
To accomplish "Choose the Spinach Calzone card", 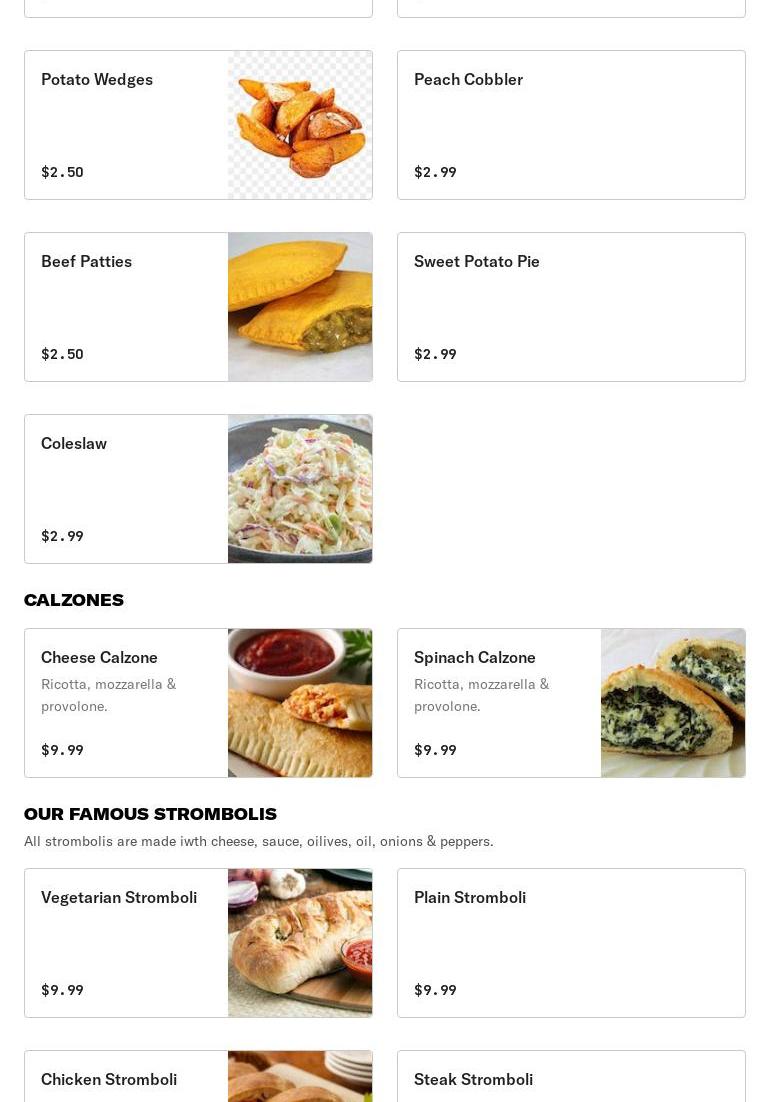I will (571, 703).
